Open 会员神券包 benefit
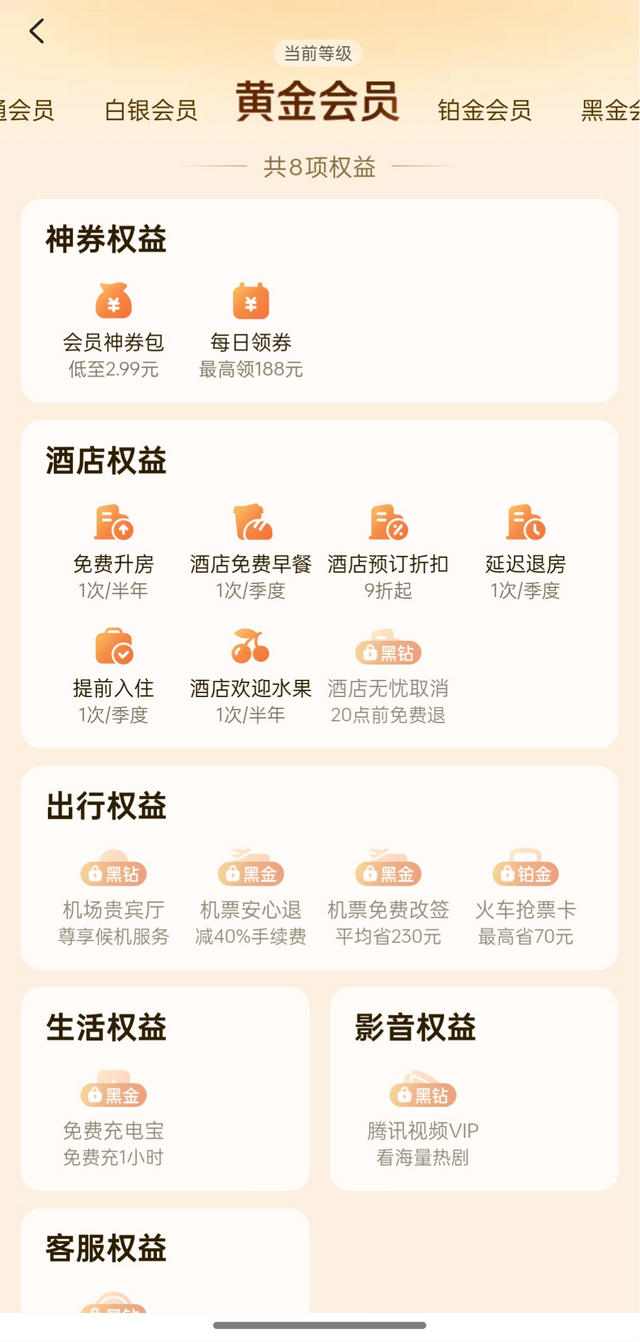Image resolution: width=640 pixels, height=1342 pixels. tap(113, 330)
